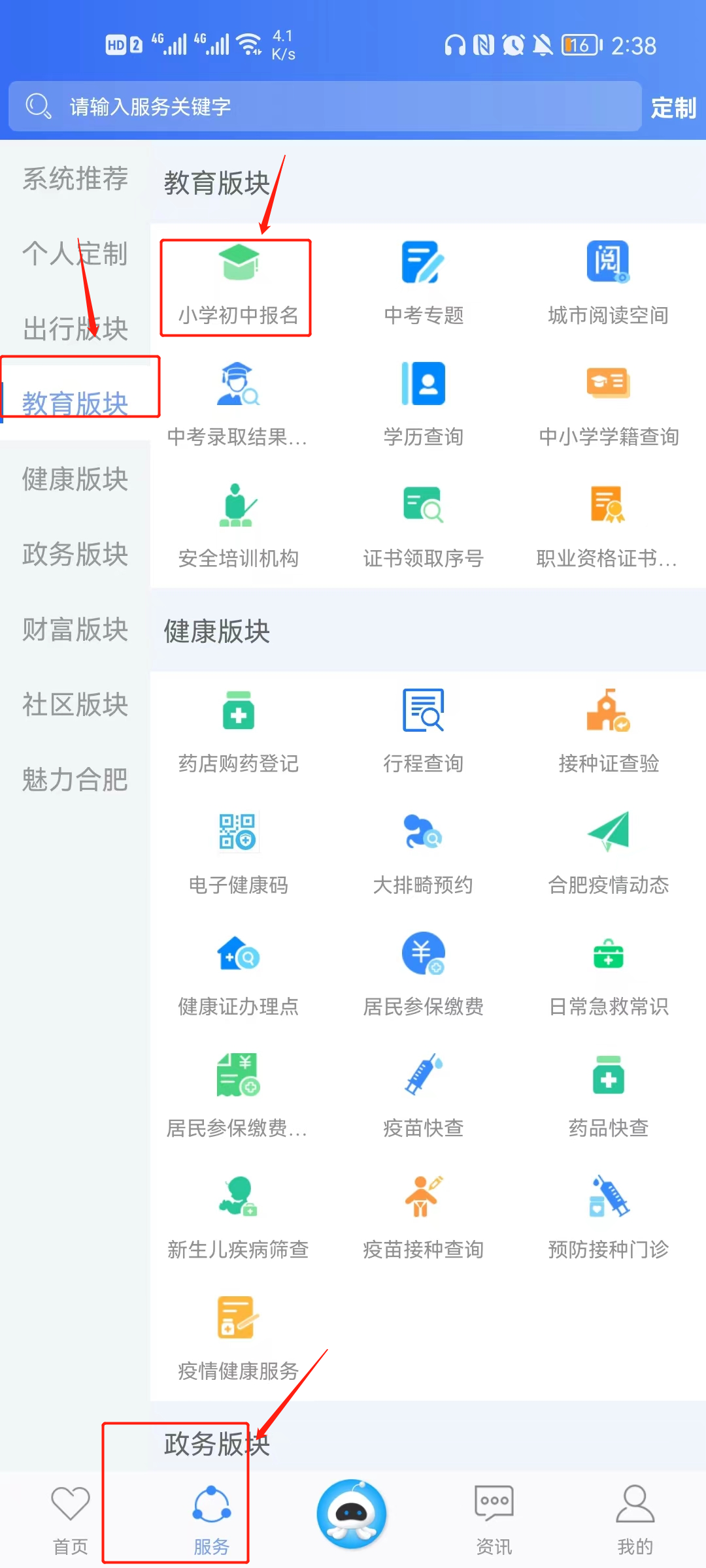Switch to 健康版块 category in sidebar
The width and height of the screenshot is (706, 1568).
click(75, 479)
